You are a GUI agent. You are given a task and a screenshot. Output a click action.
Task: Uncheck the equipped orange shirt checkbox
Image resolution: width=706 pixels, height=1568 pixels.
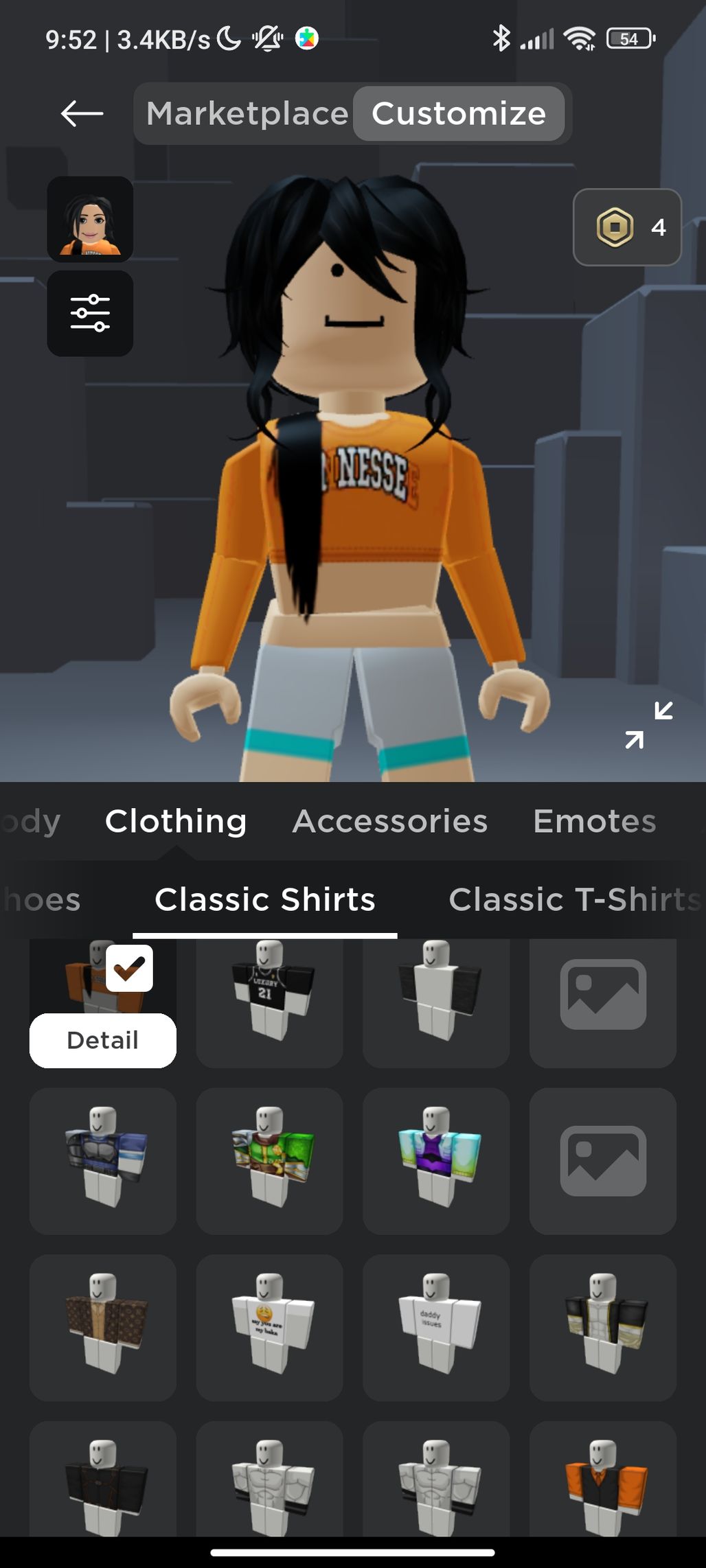tap(130, 968)
